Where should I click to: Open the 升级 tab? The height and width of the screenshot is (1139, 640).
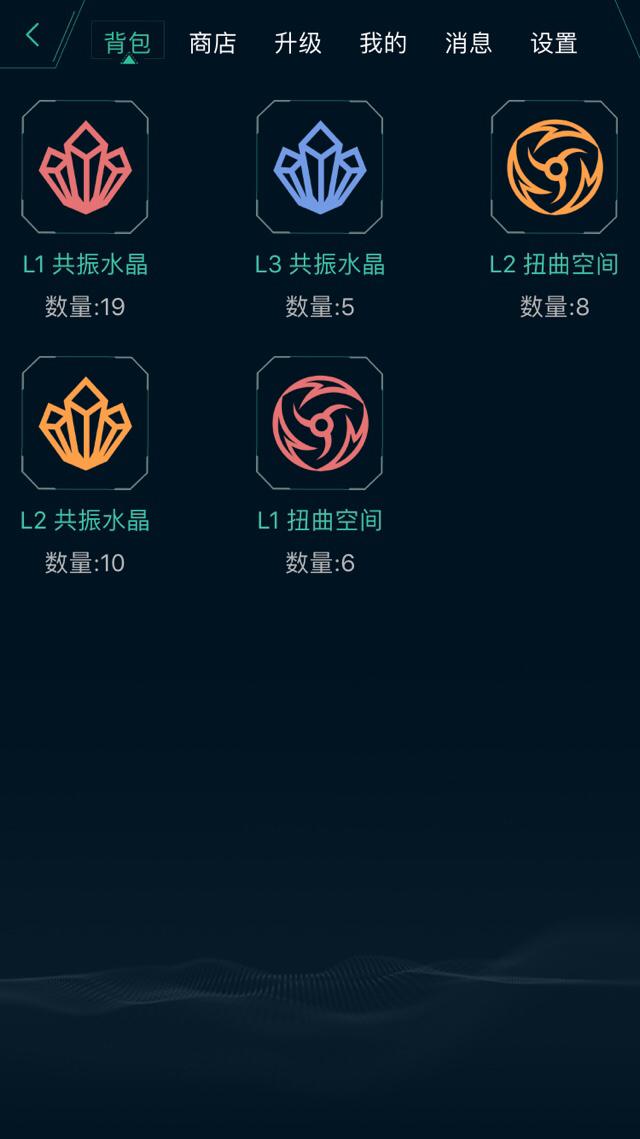click(x=298, y=43)
